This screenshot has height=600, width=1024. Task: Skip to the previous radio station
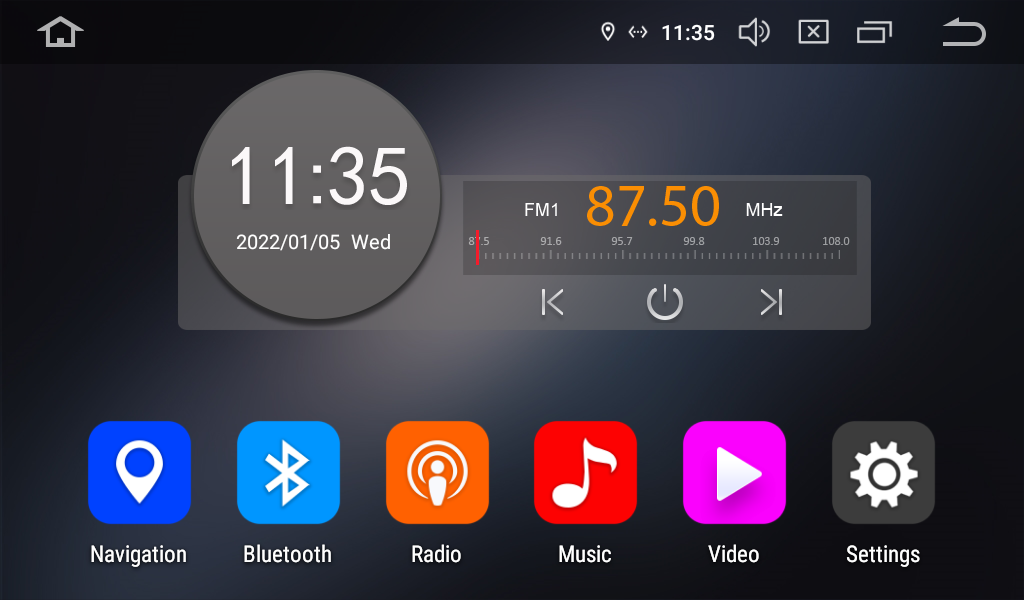coord(552,302)
